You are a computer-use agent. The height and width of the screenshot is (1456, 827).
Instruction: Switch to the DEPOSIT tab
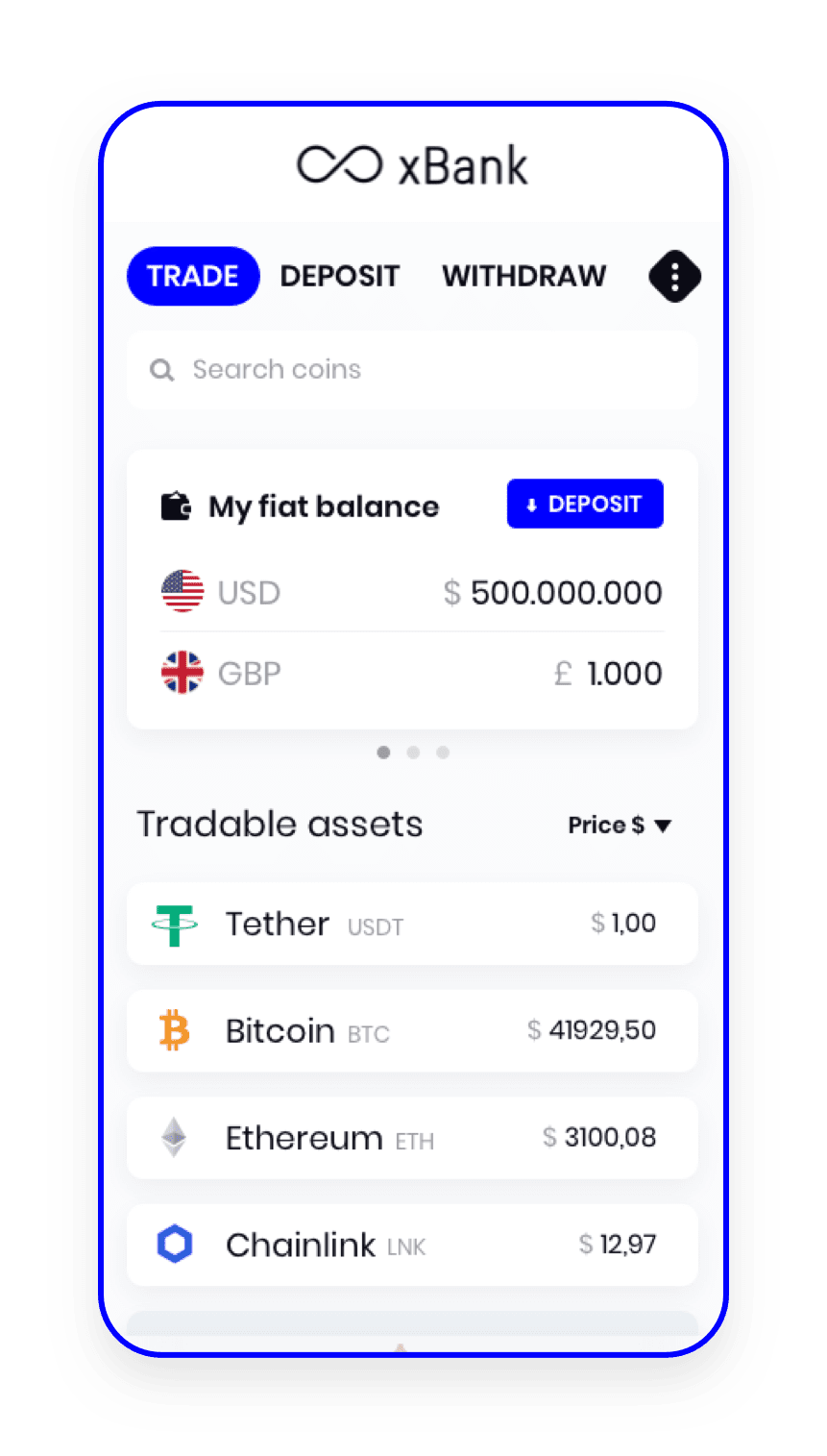click(x=339, y=277)
